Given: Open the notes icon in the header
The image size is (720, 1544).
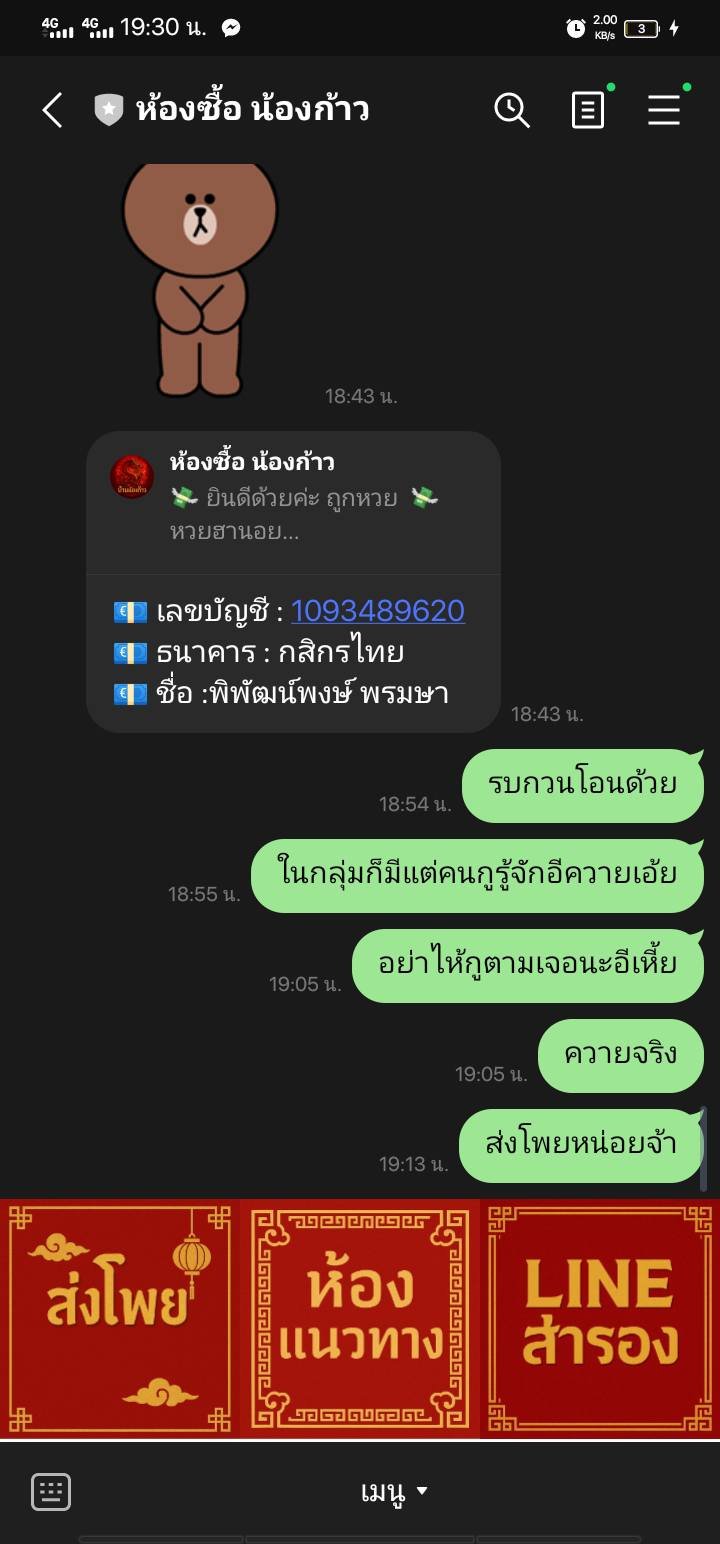Looking at the screenshot, I should pyautogui.click(x=588, y=110).
